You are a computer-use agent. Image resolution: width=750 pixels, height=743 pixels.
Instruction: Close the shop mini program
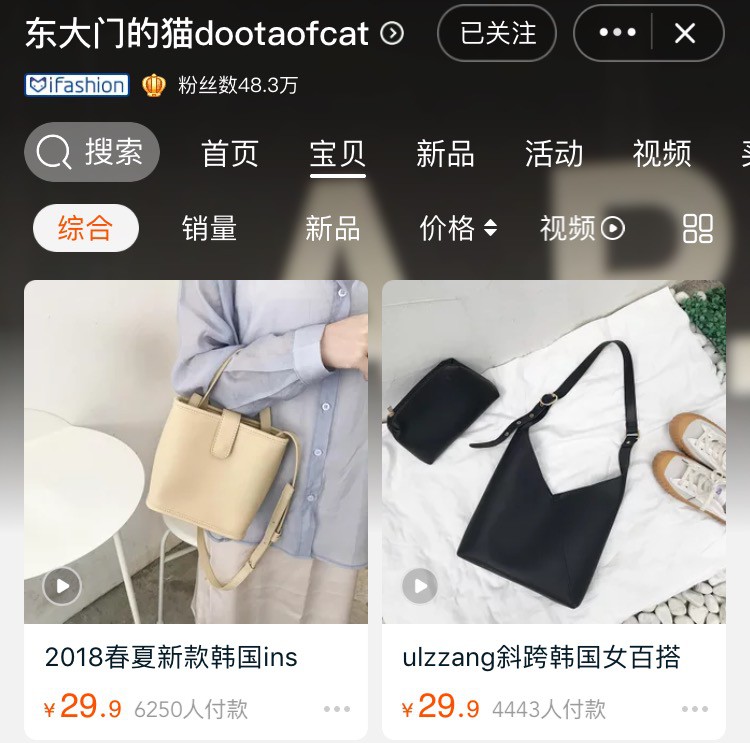pyautogui.click(x=685, y=33)
